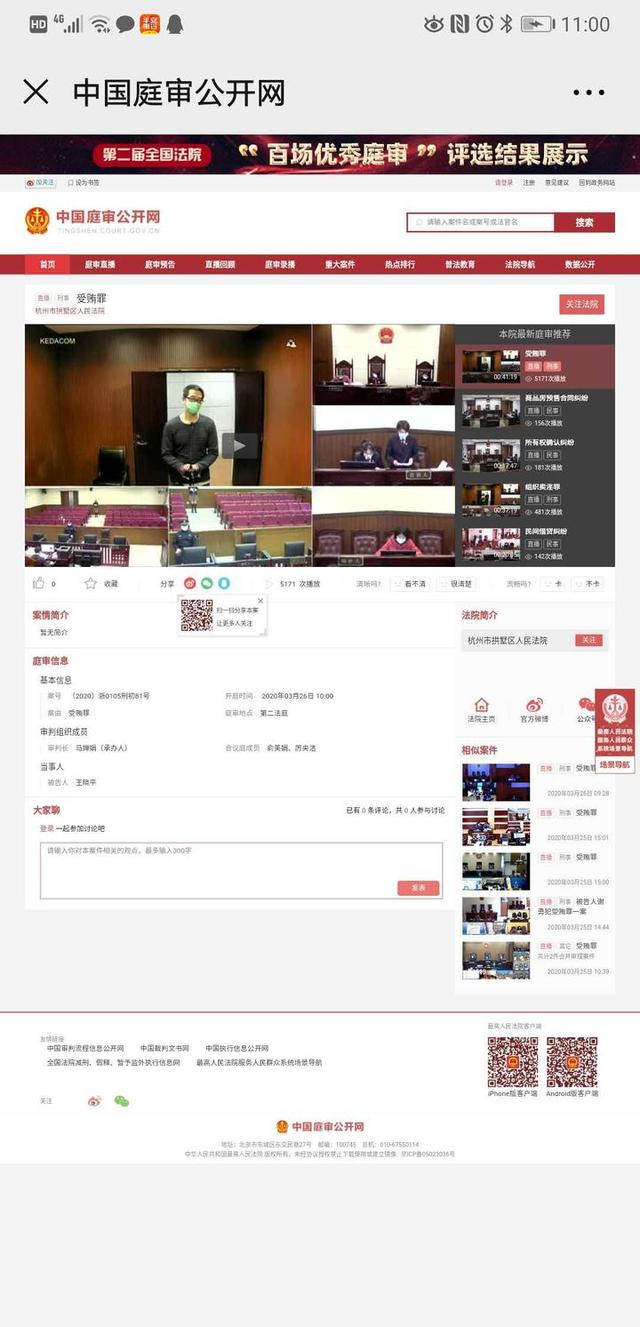Share the trial to Weibo
The height and width of the screenshot is (1327, 640).
tap(190, 583)
